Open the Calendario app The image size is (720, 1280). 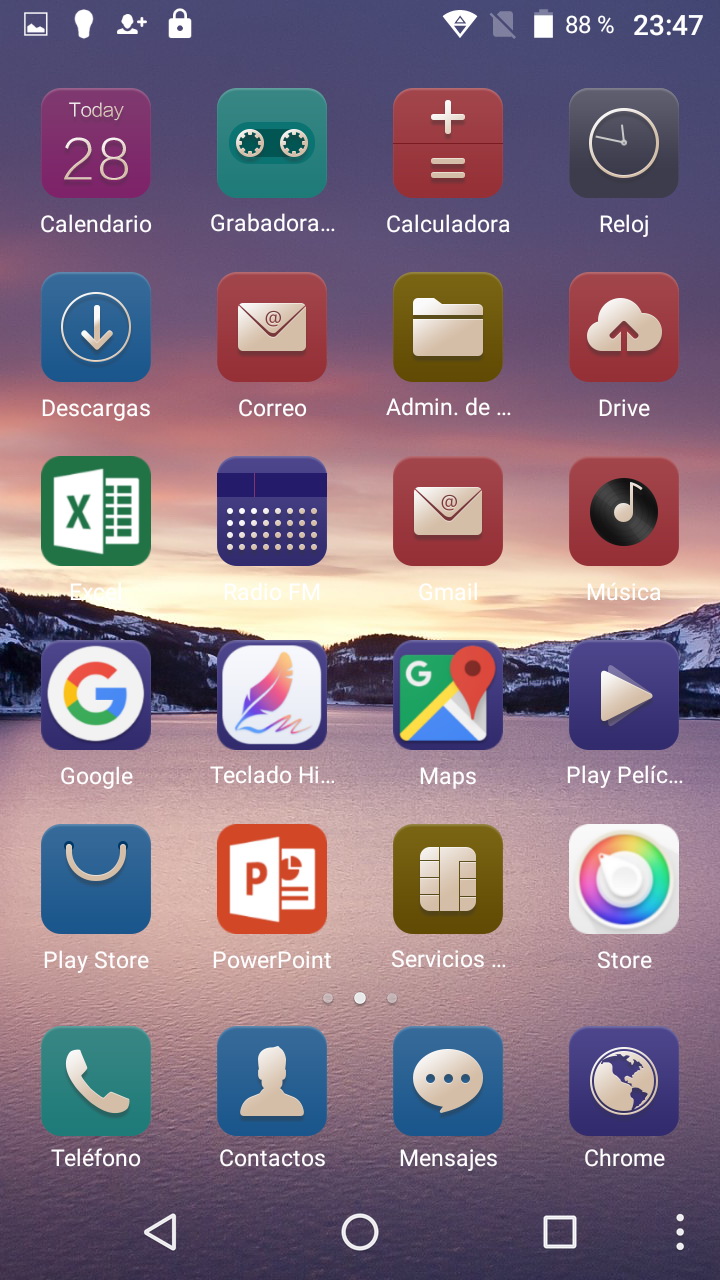click(96, 143)
